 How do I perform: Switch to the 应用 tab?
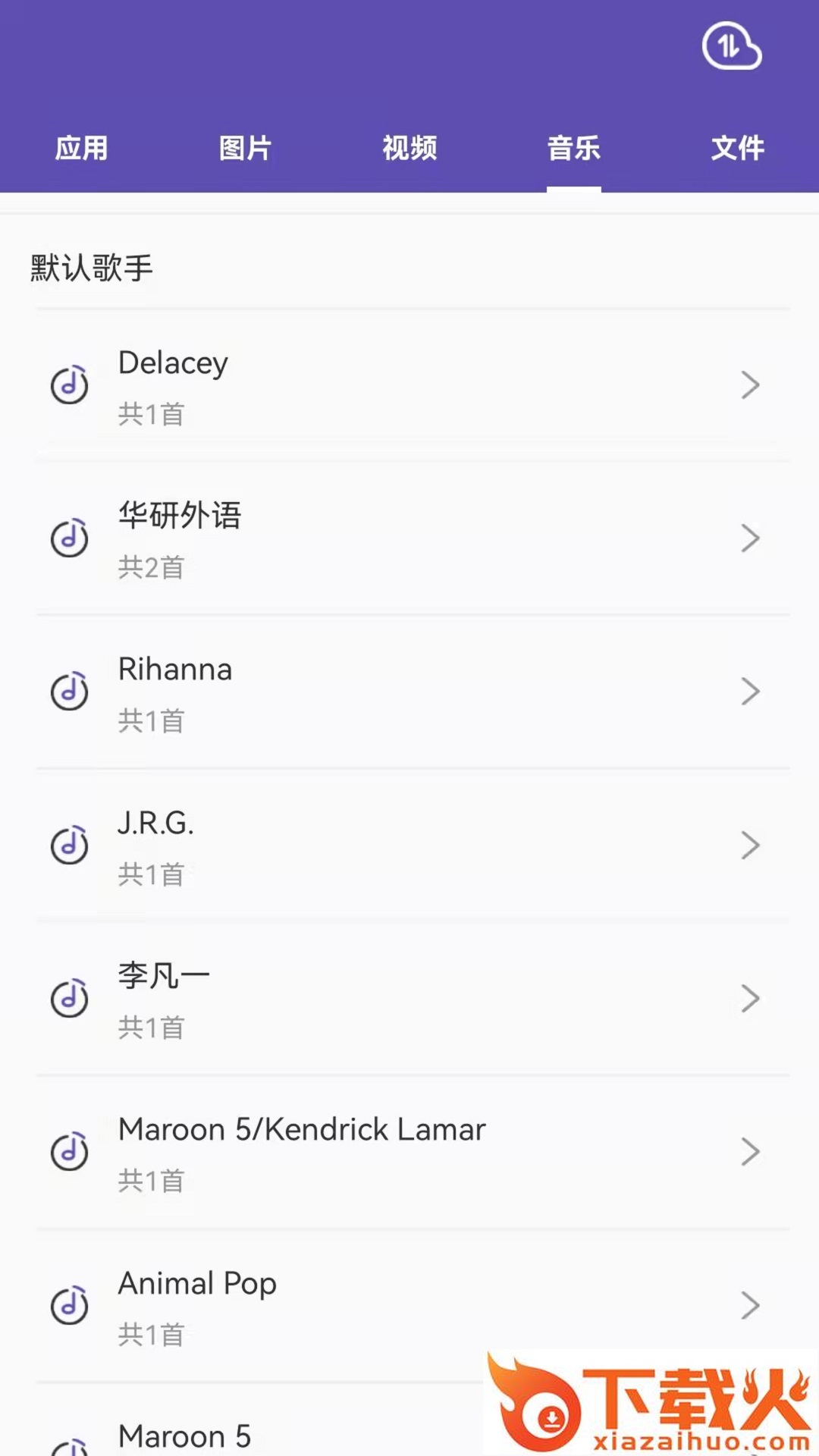click(x=81, y=148)
